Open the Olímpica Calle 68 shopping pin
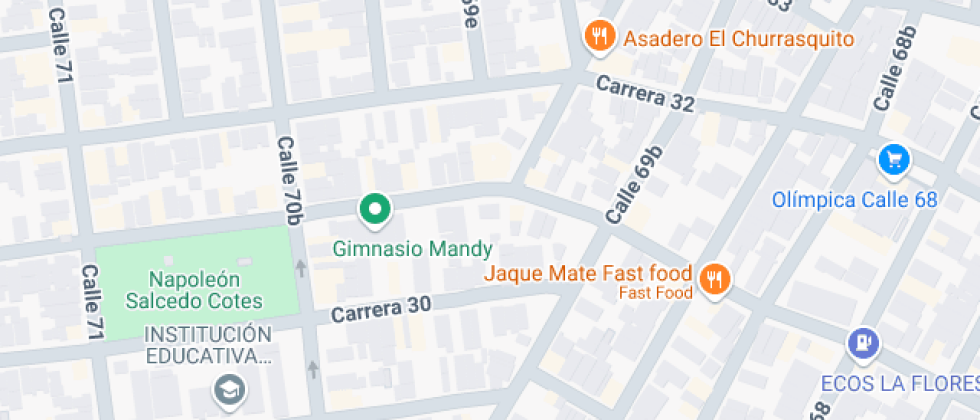The height and width of the screenshot is (420, 980). (894, 161)
